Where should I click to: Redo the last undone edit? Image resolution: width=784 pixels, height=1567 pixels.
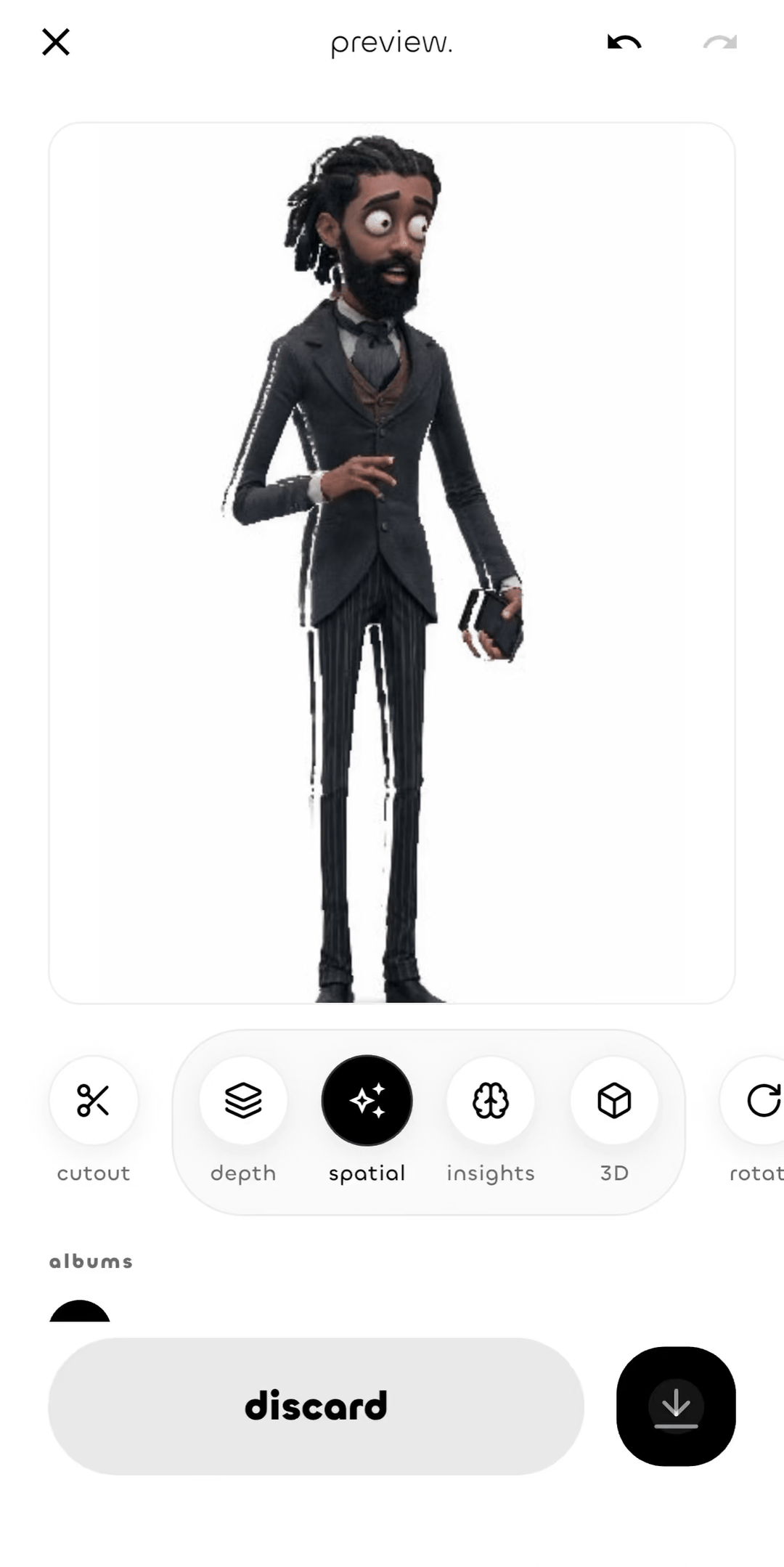point(720,42)
